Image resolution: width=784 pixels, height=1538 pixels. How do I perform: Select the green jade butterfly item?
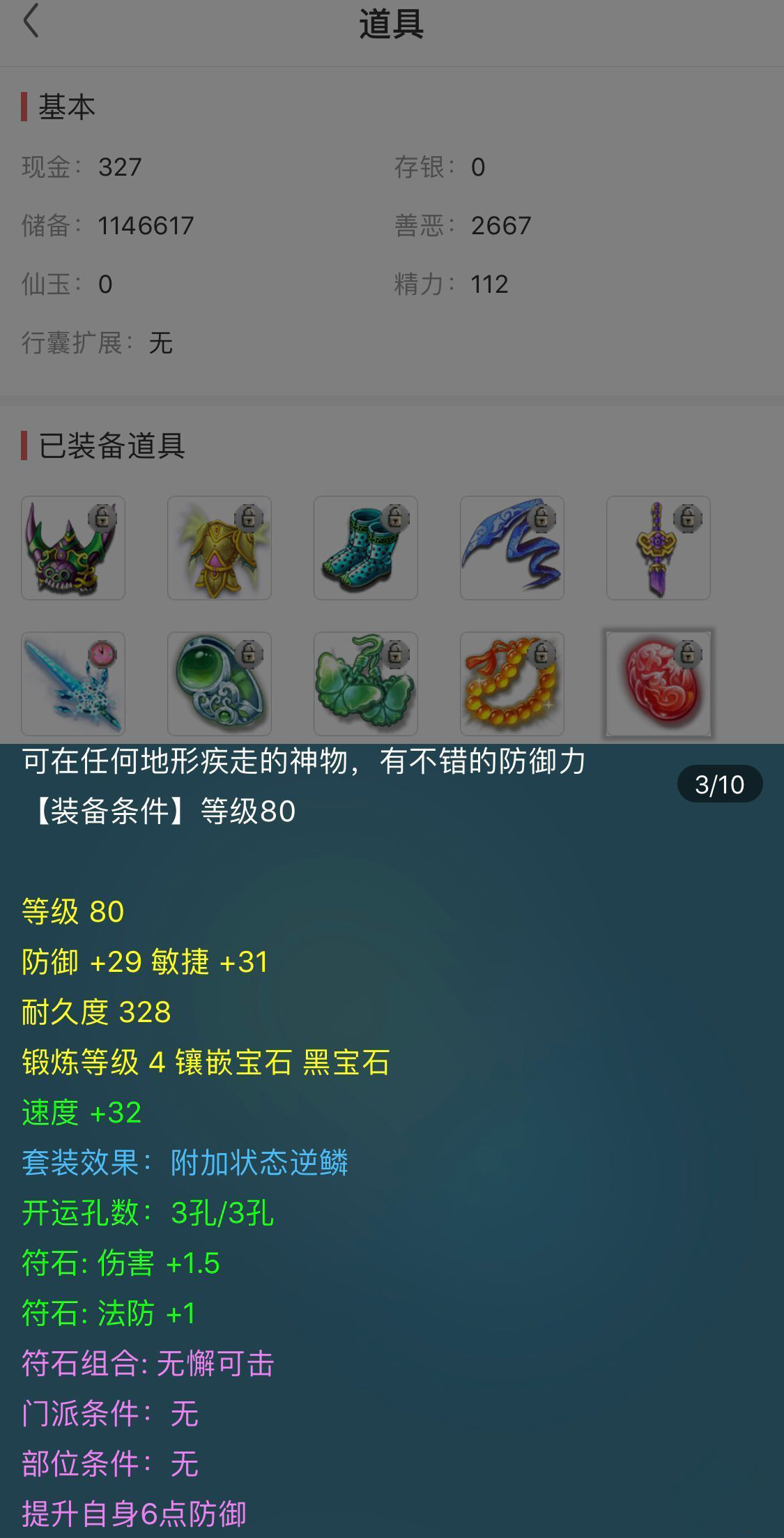coord(366,684)
